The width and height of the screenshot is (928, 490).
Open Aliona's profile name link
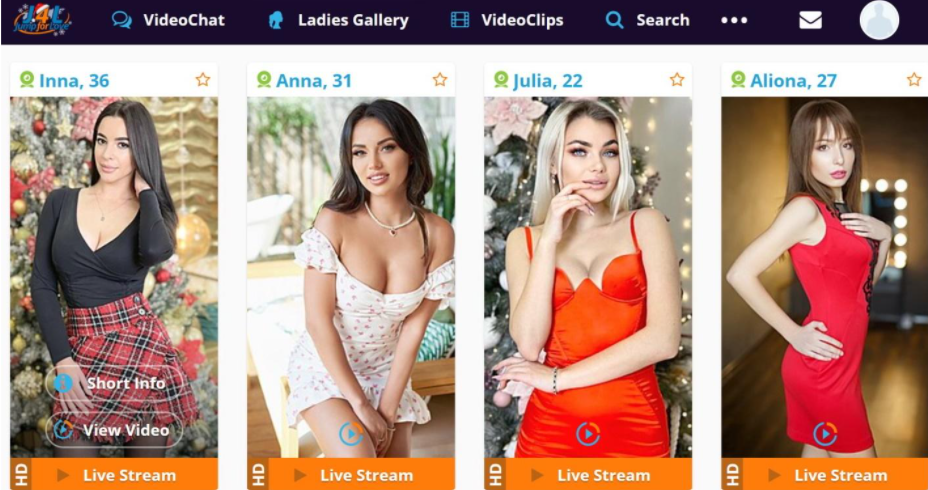793,80
